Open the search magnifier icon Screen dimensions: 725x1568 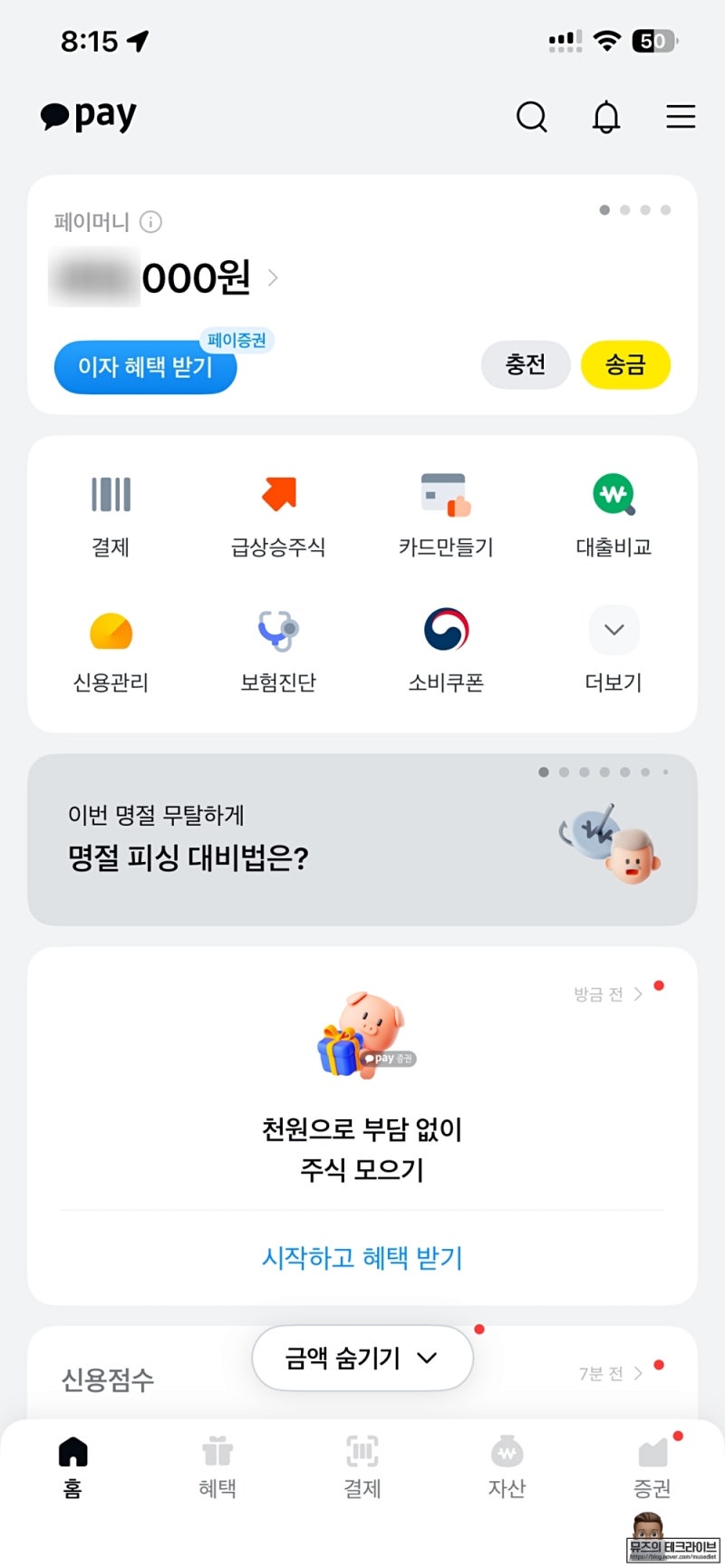[532, 117]
